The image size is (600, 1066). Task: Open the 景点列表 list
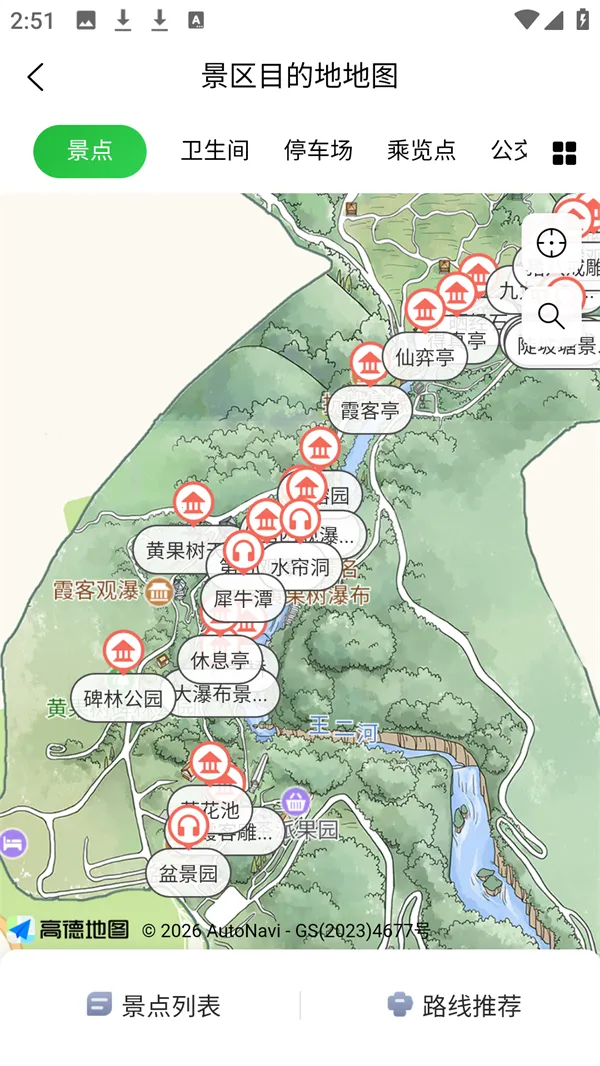(x=154, y=1005)
